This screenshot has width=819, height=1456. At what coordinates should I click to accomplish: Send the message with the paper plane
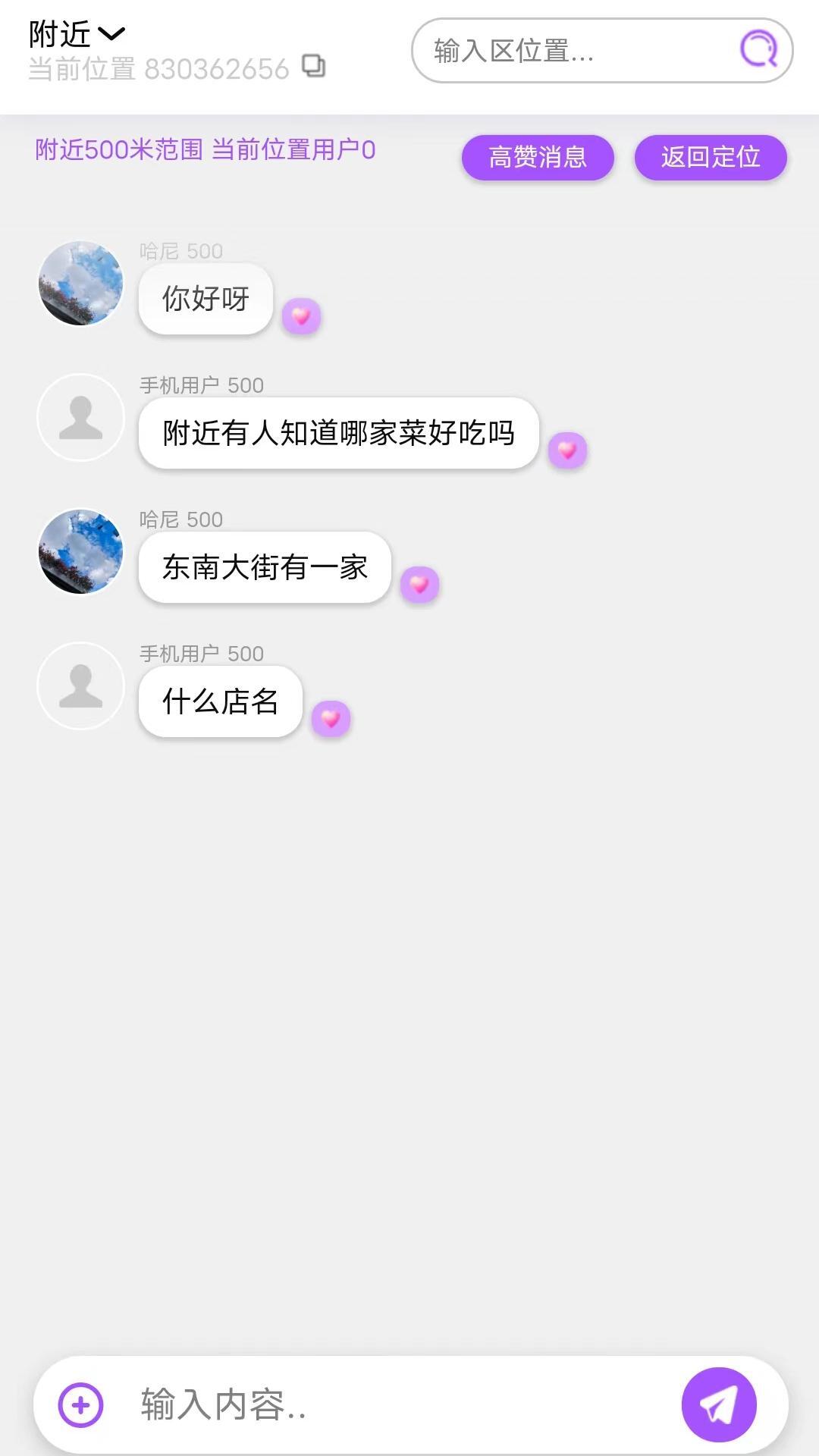coord(718,1405)
